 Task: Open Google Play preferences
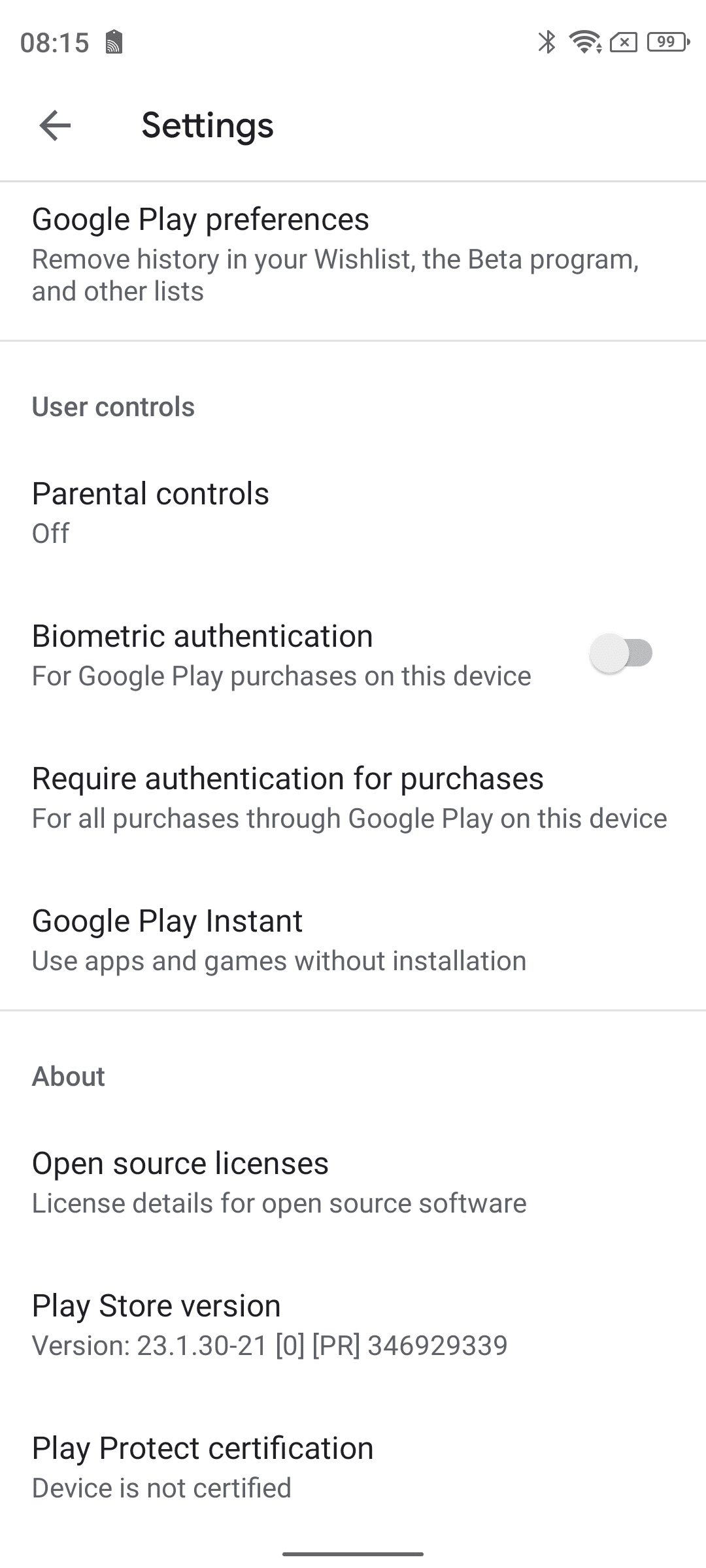click(353, 261)
